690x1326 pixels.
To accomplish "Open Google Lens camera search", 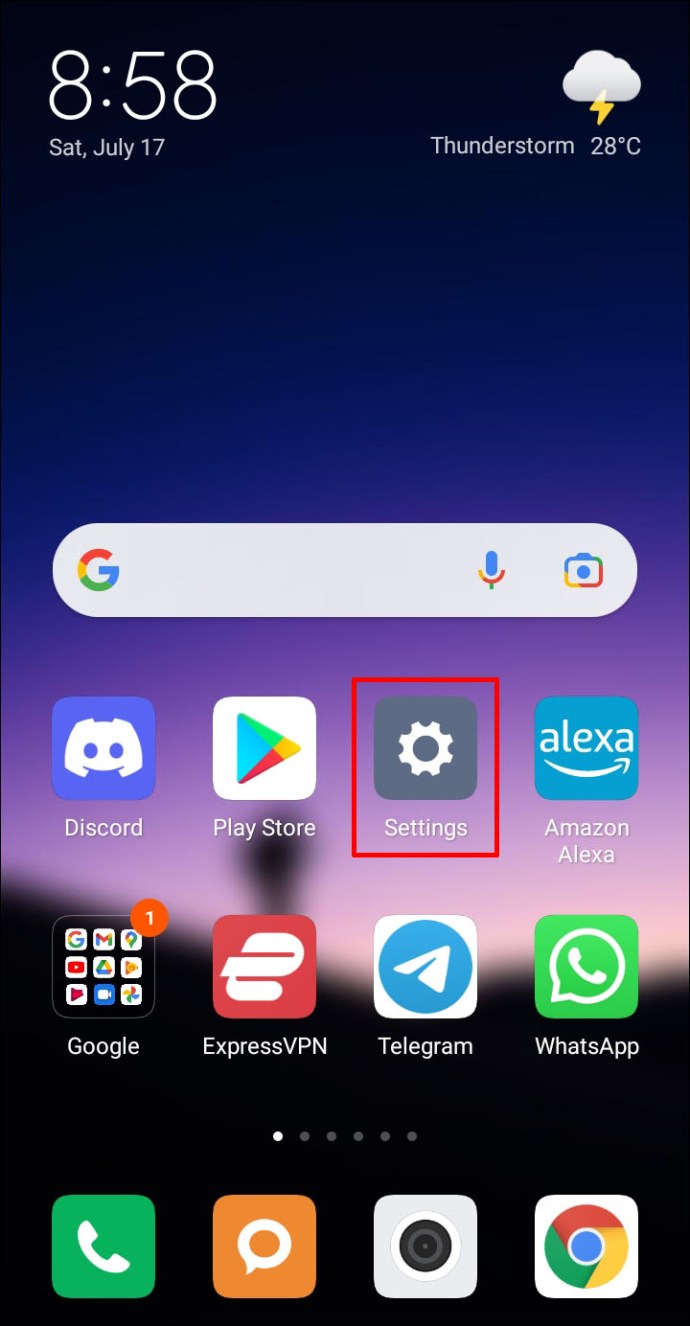I will click(x=583, y=571).
